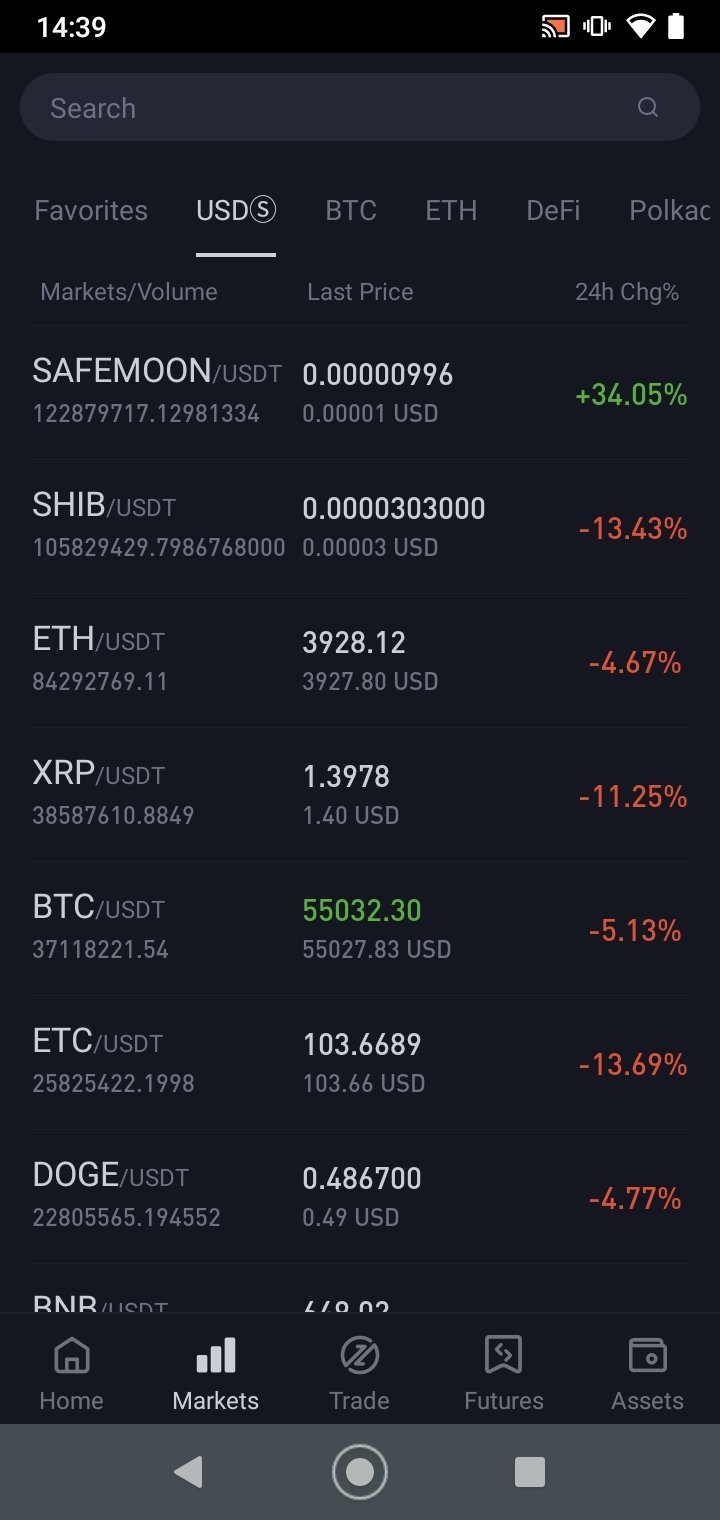Tap the system back button

[x=188, y=1472]
